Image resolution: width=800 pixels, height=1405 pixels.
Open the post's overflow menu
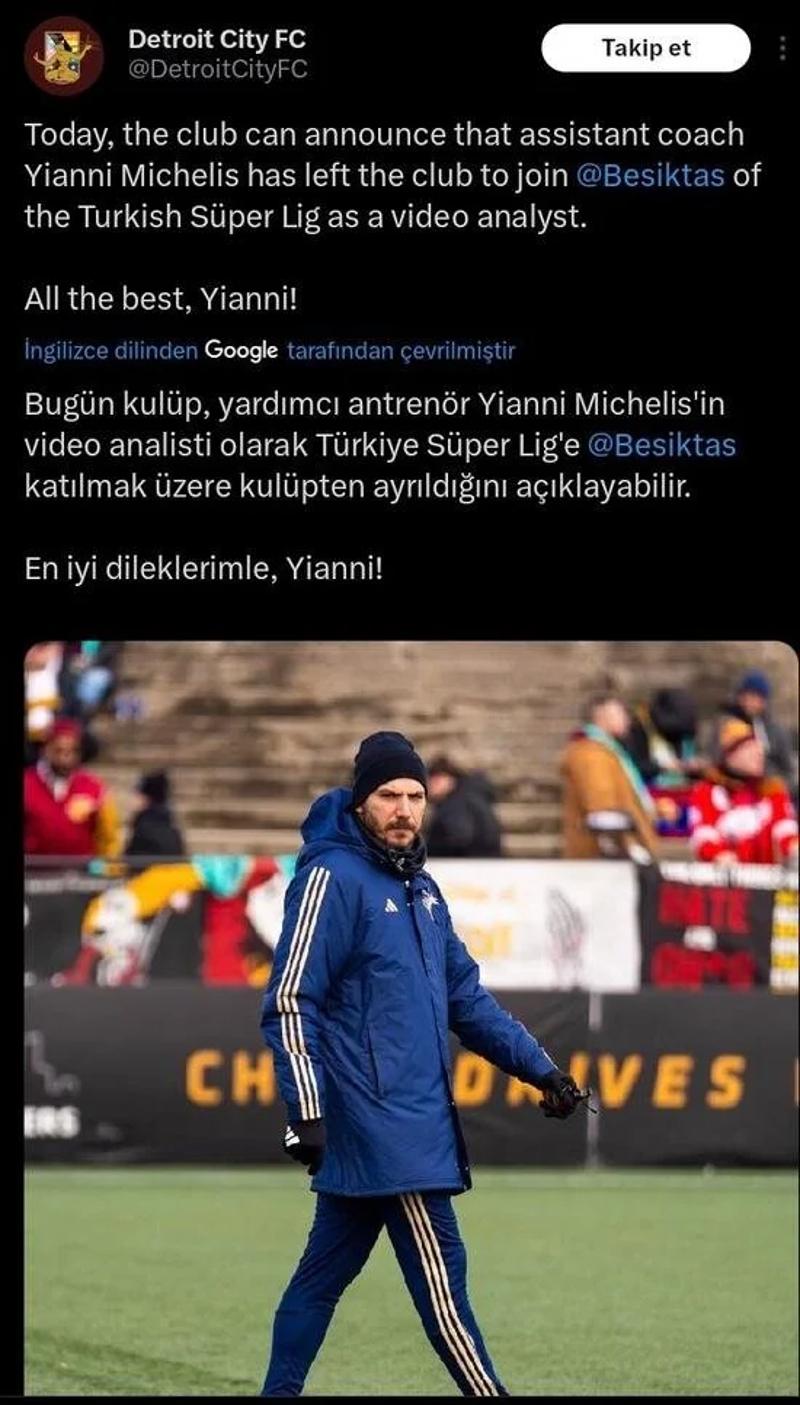click(x=782, y=48)
